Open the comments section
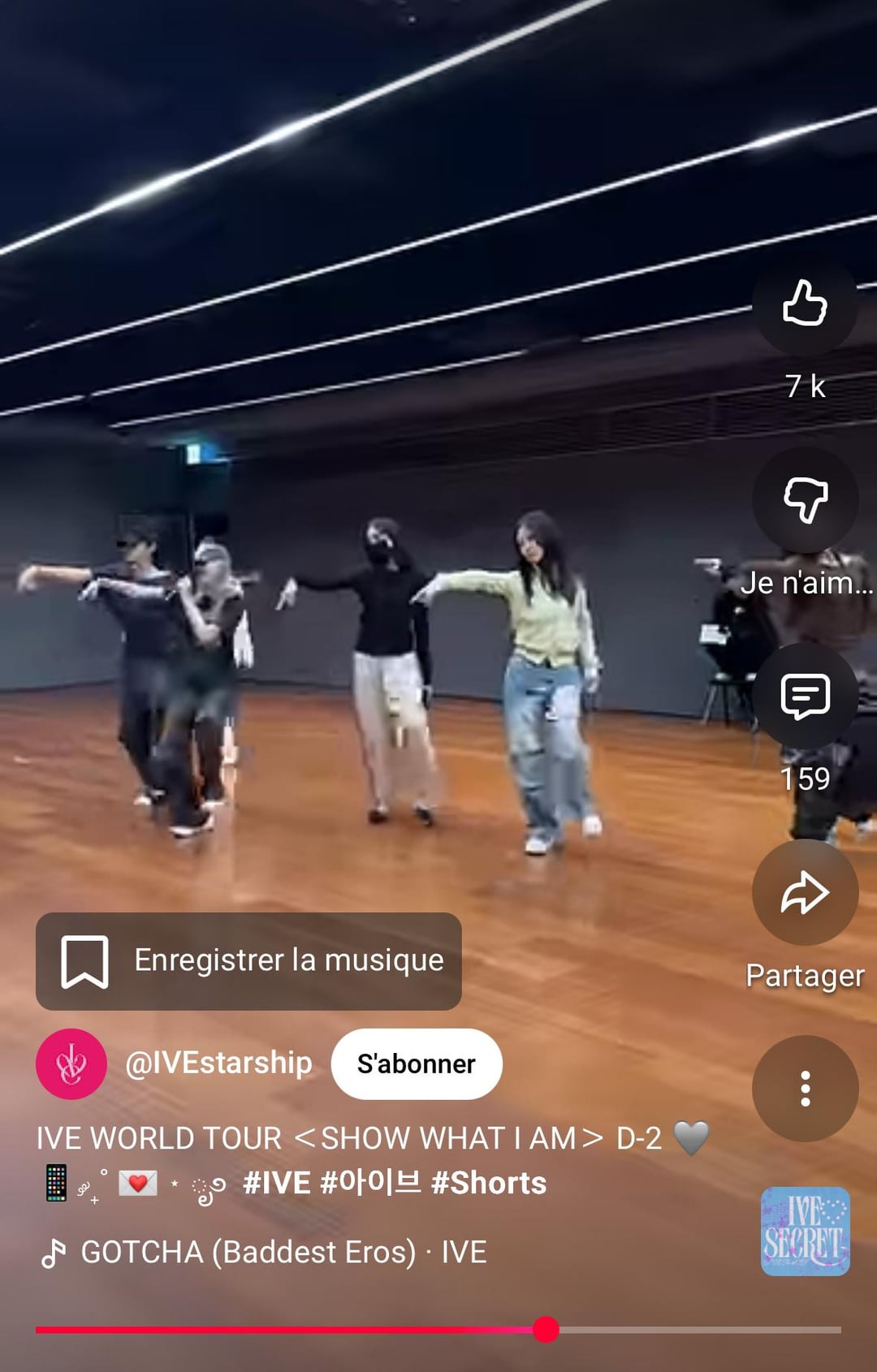The width and height of the screenshot is (877, 1372). (805, 696)
